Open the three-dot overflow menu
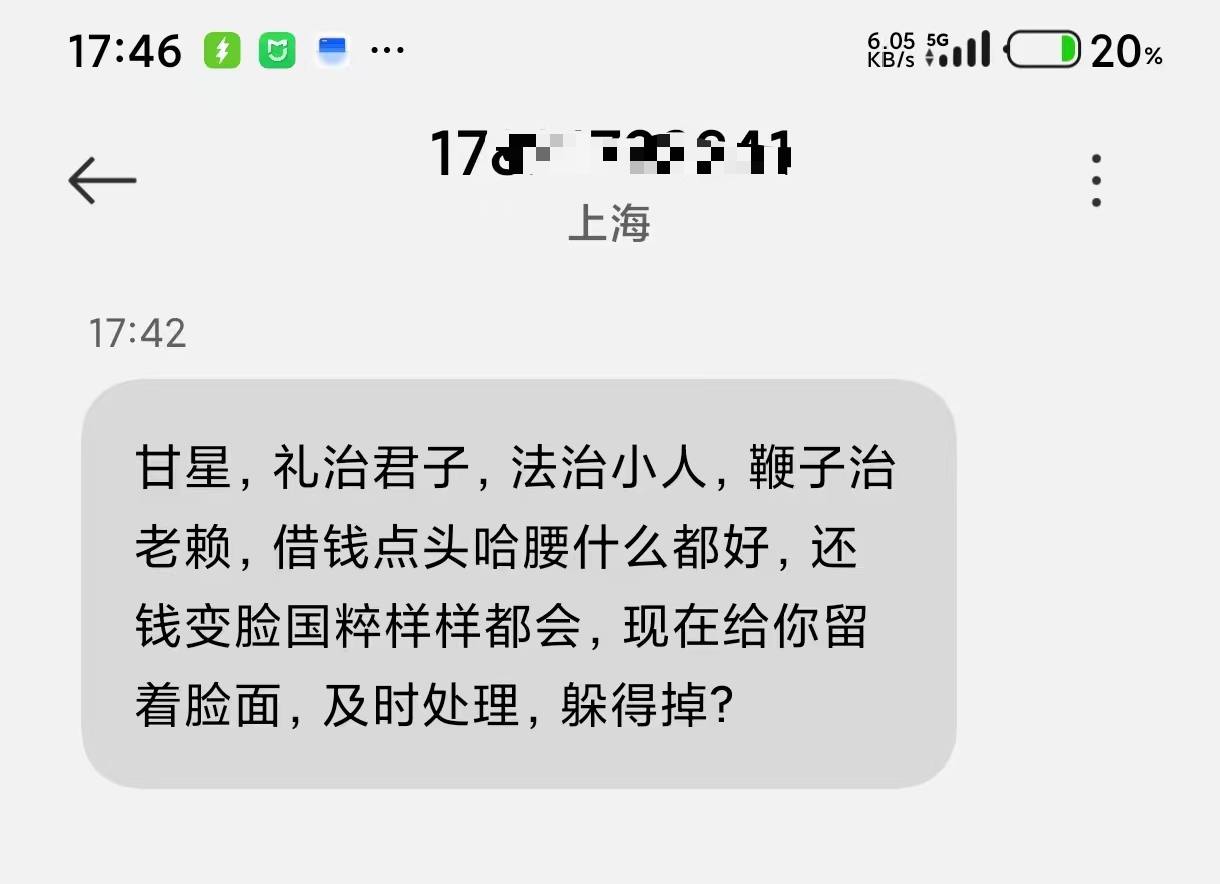This screenshot has height=884, width=1220. [1096, 181]
